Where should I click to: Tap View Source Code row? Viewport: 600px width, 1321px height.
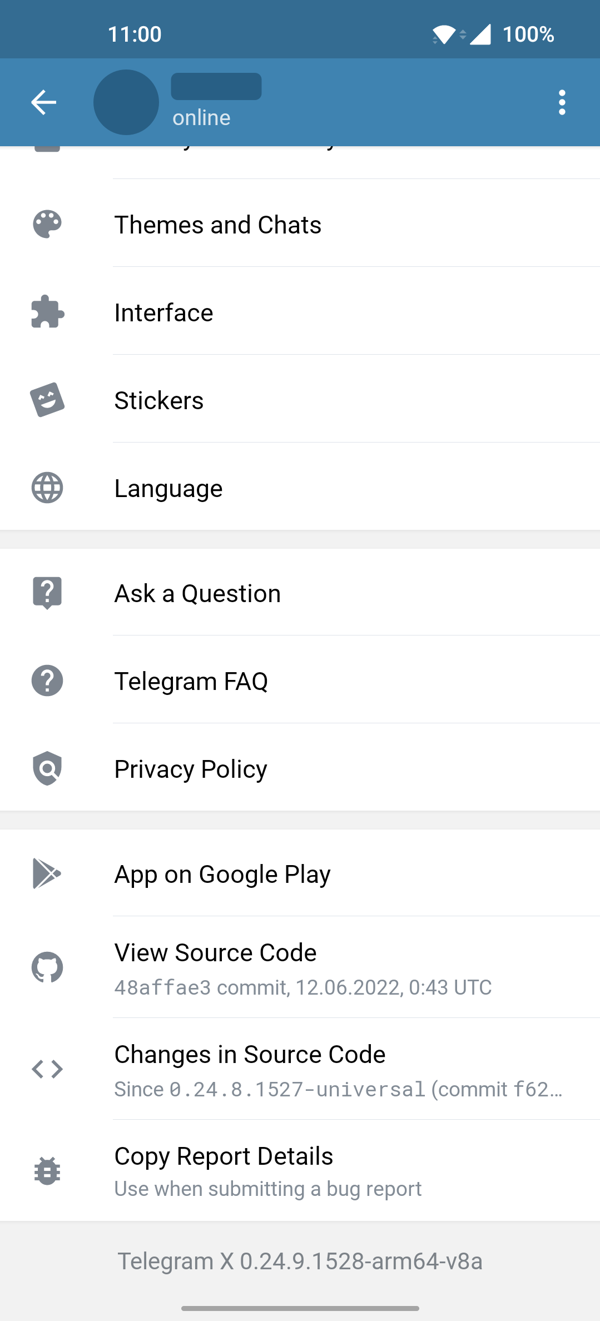(300, 968)
